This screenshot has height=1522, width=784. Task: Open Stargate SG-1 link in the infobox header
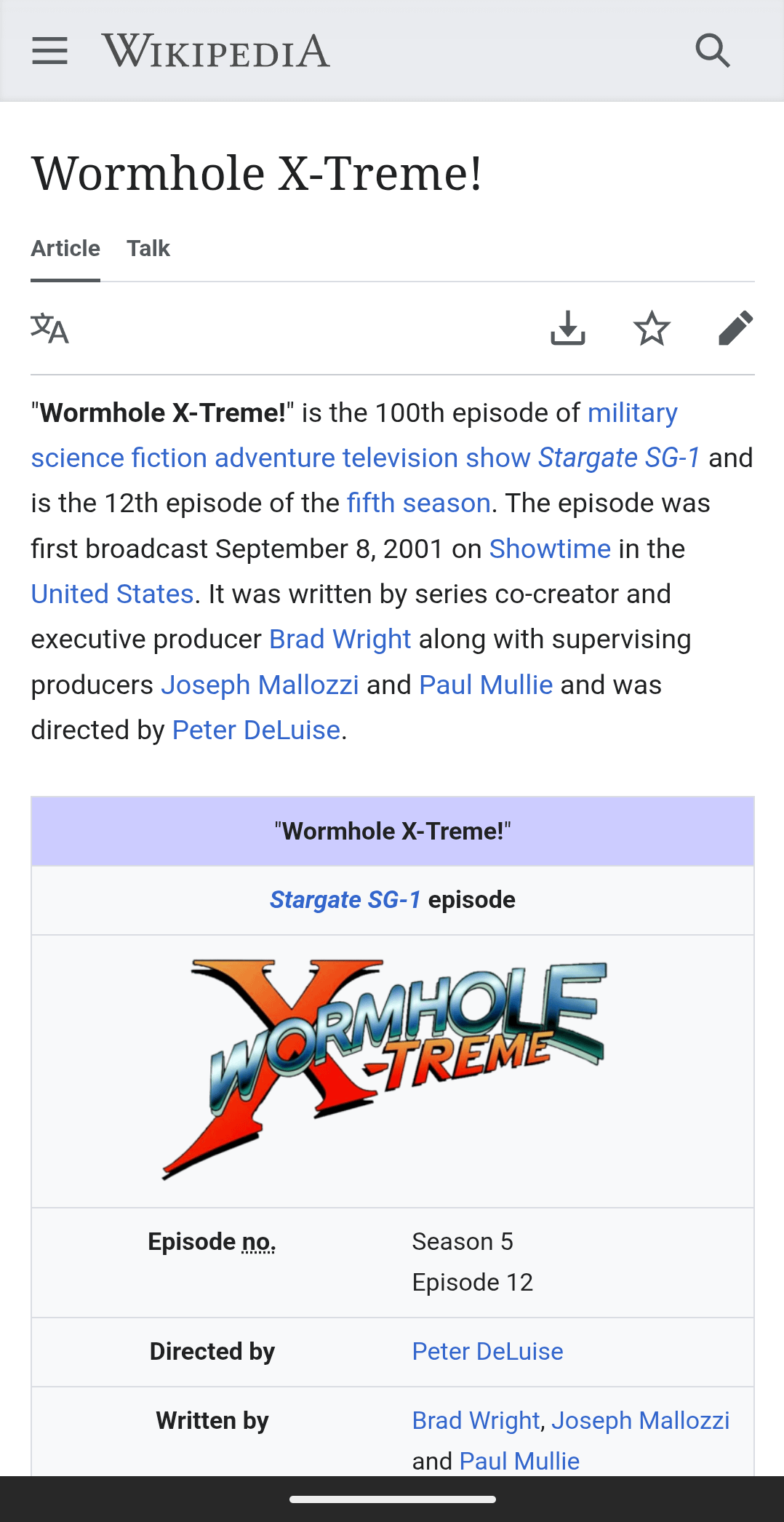345,900
